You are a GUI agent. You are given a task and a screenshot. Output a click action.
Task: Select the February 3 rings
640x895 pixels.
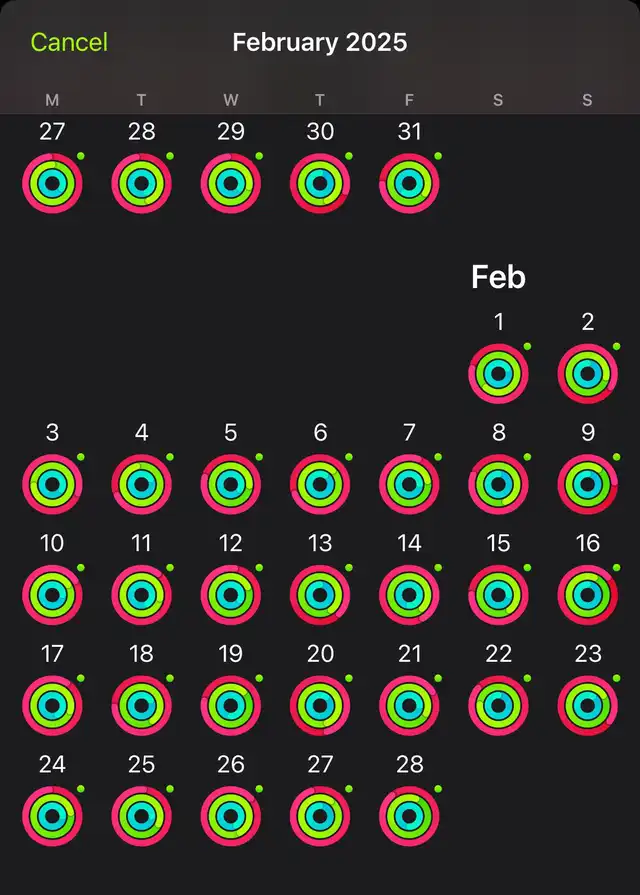tap(52, 485)
